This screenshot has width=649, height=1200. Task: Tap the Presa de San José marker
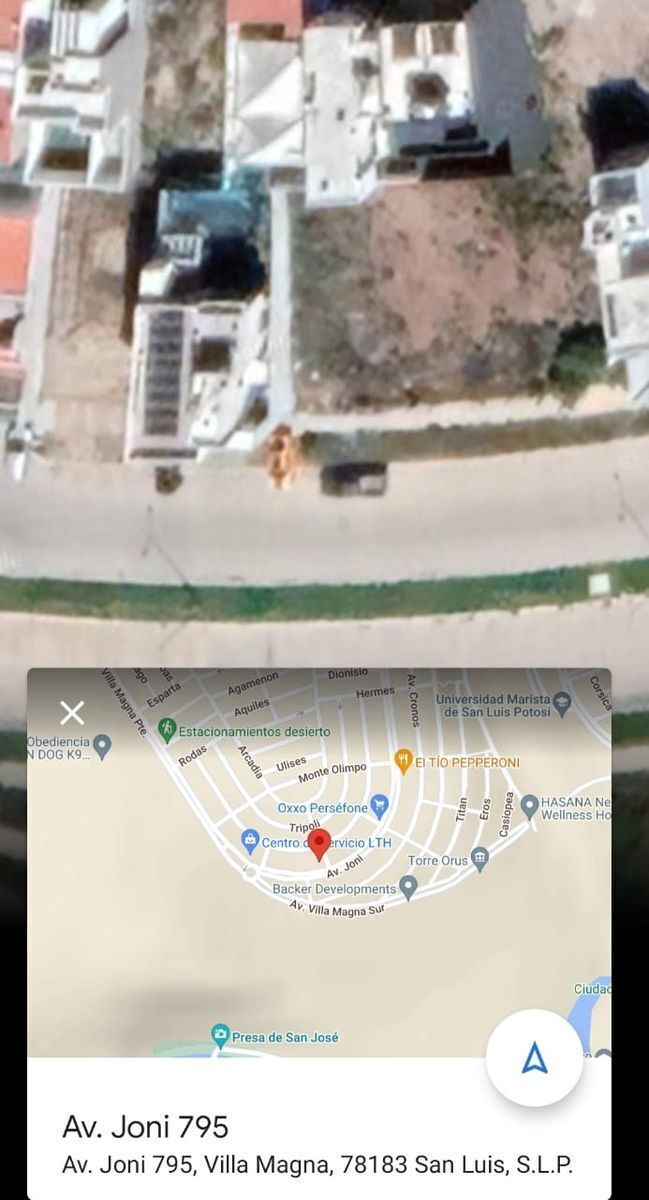tap(220, 1035)
